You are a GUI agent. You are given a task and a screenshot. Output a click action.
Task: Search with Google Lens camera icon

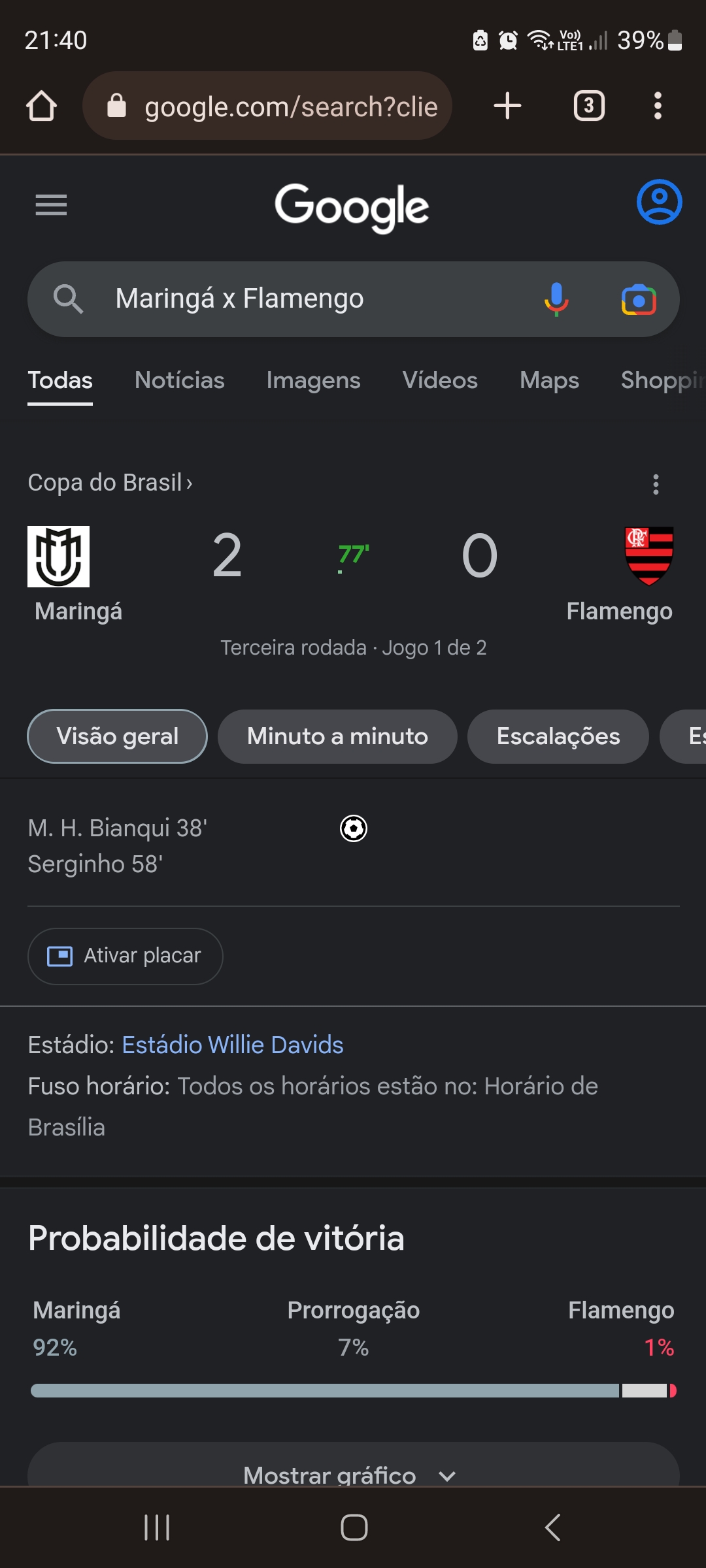click(x=639, y=299)
